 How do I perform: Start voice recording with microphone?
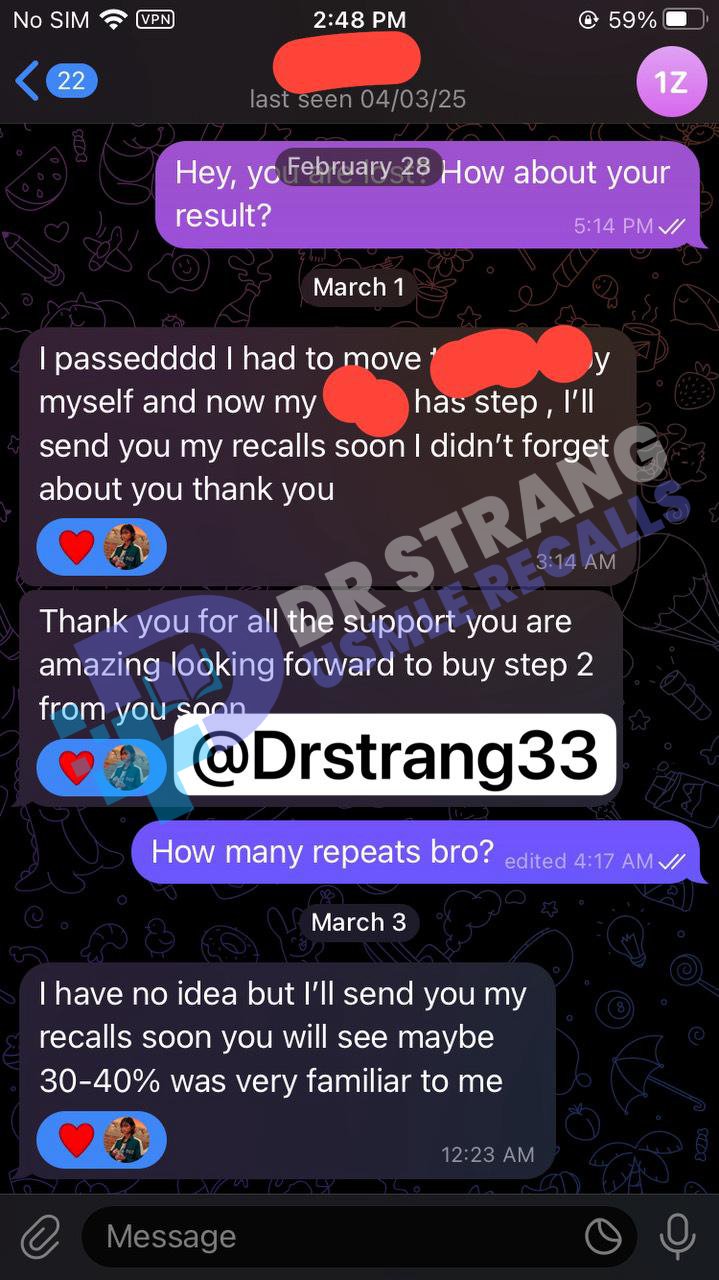677,1237
